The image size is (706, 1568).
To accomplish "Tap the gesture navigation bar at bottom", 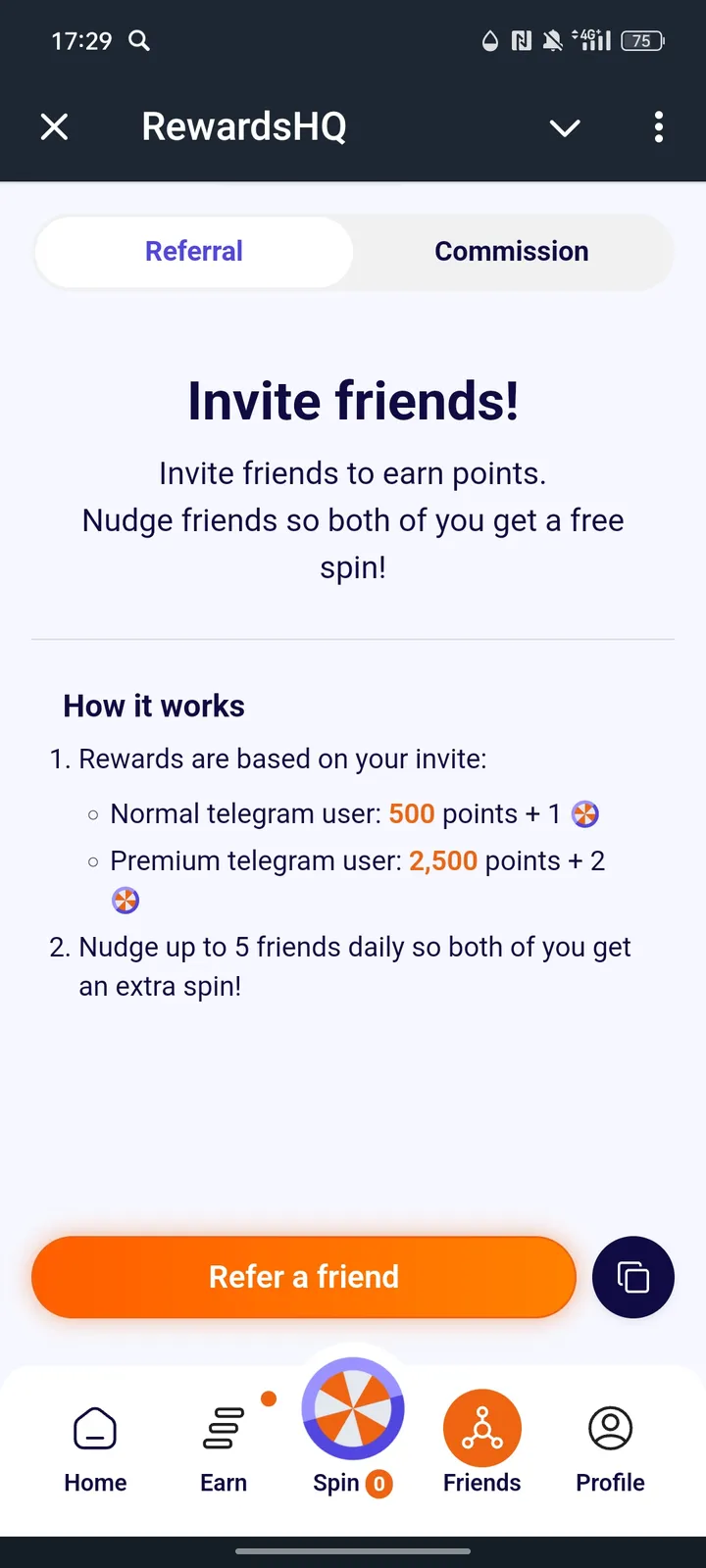I will point(353,1552).
